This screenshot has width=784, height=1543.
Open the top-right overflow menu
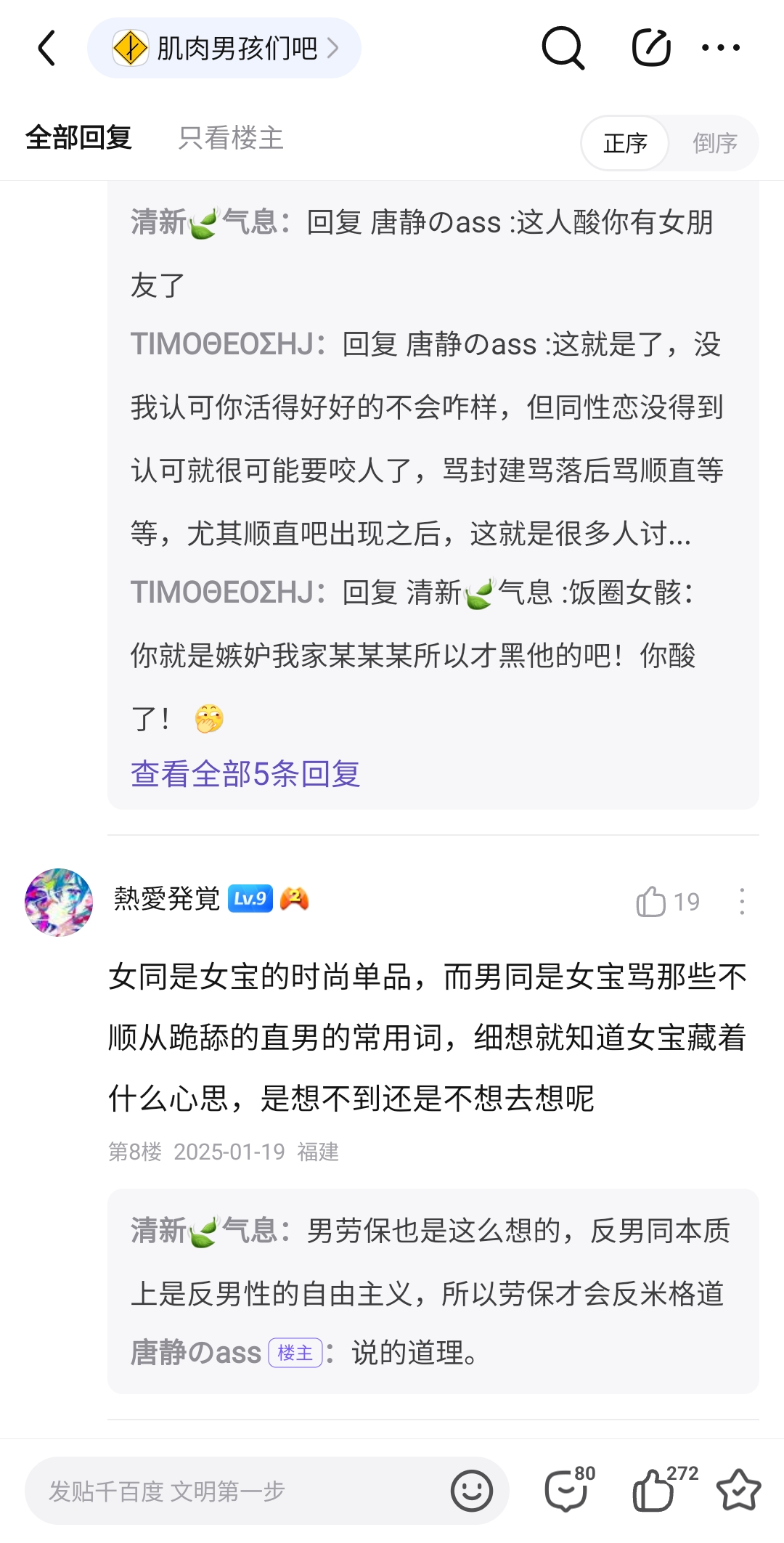tap(720, 48)
